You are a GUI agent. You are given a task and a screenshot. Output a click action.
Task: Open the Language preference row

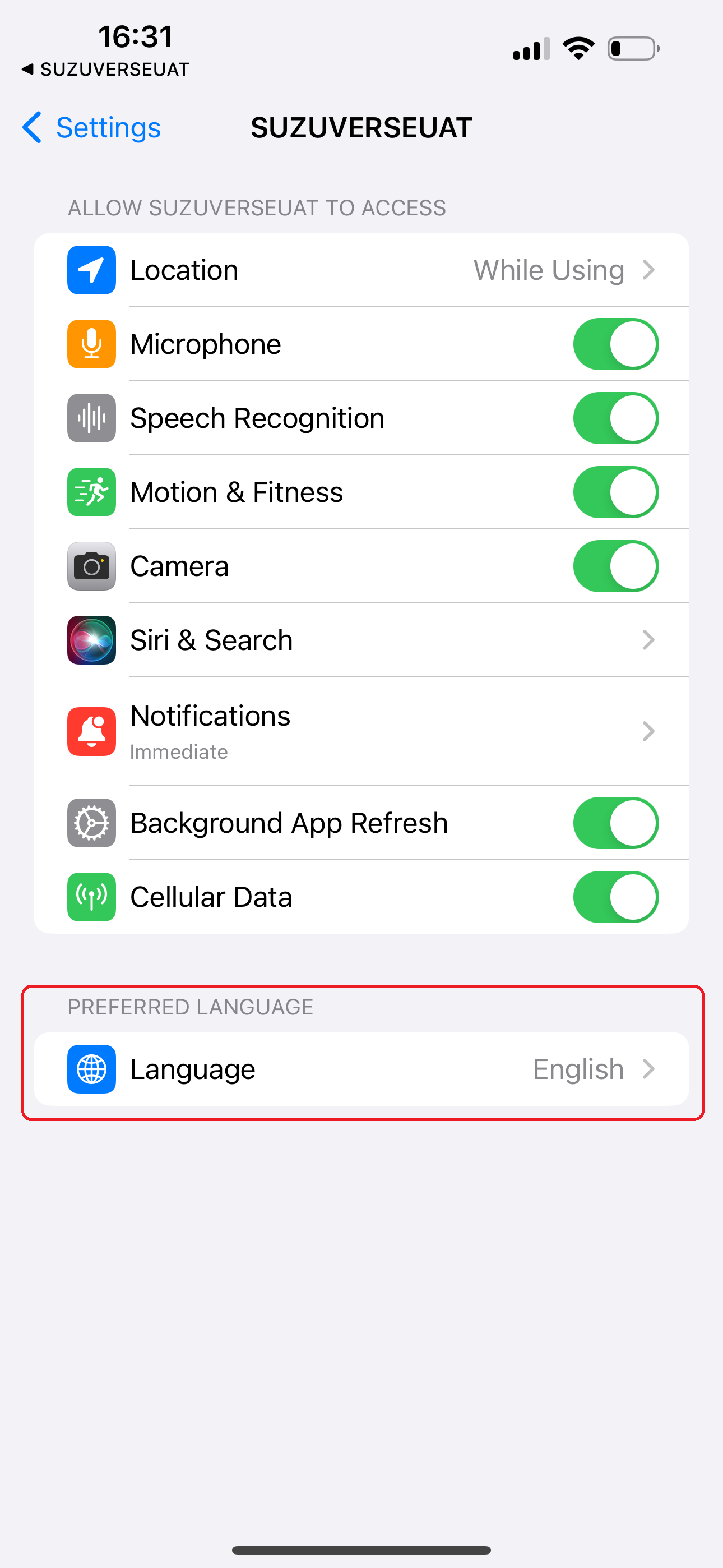pos(361,1069)
